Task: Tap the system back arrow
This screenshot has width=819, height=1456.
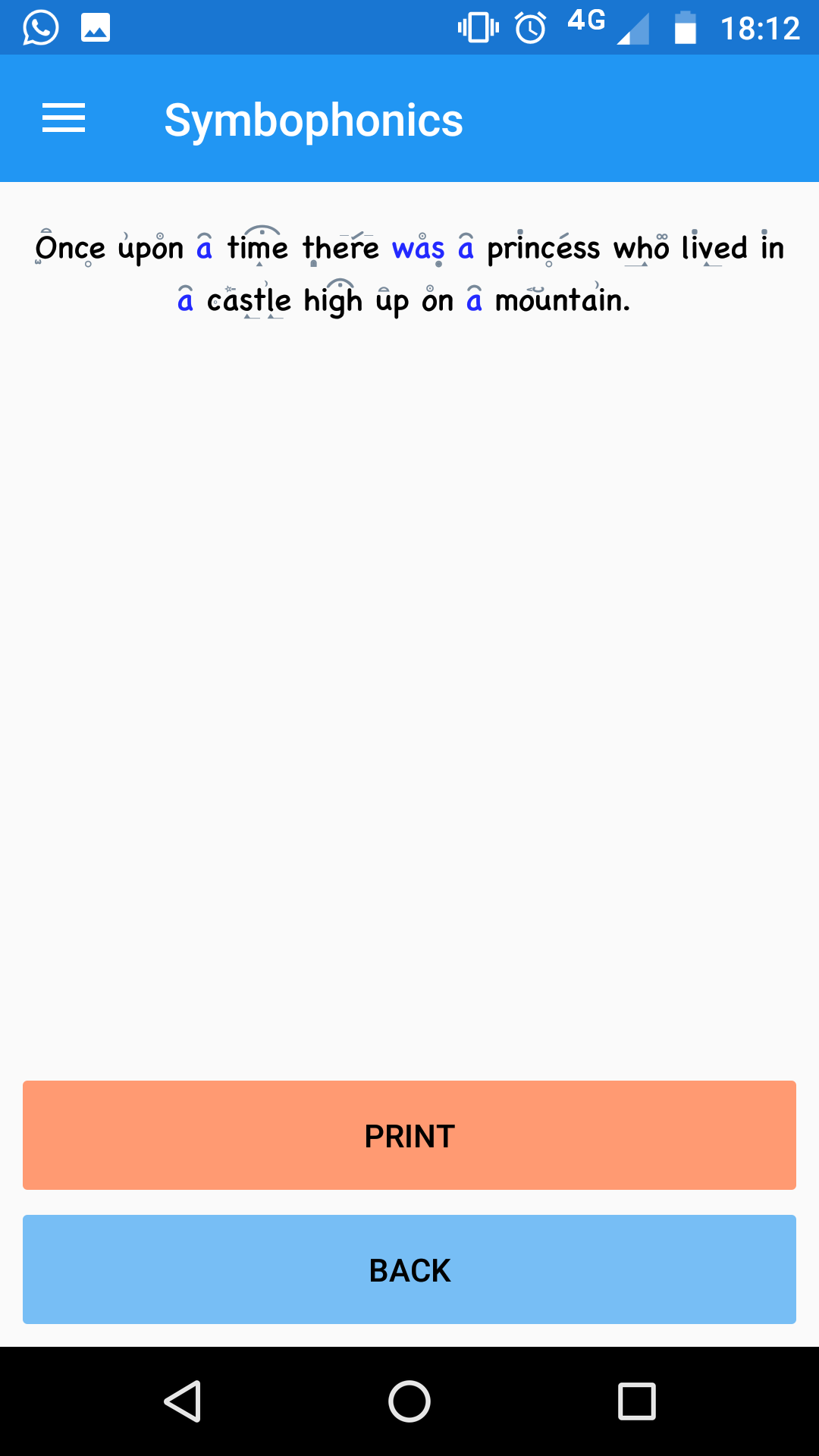Action: click(x=183, y=1401)
